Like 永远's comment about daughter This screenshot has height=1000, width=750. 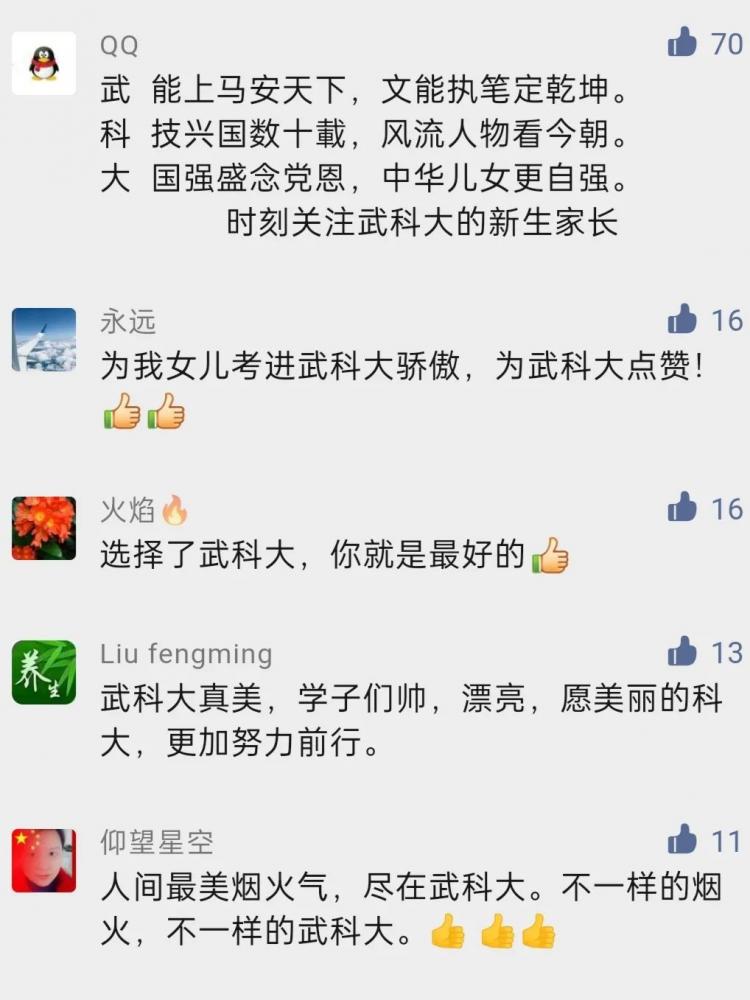683,320
